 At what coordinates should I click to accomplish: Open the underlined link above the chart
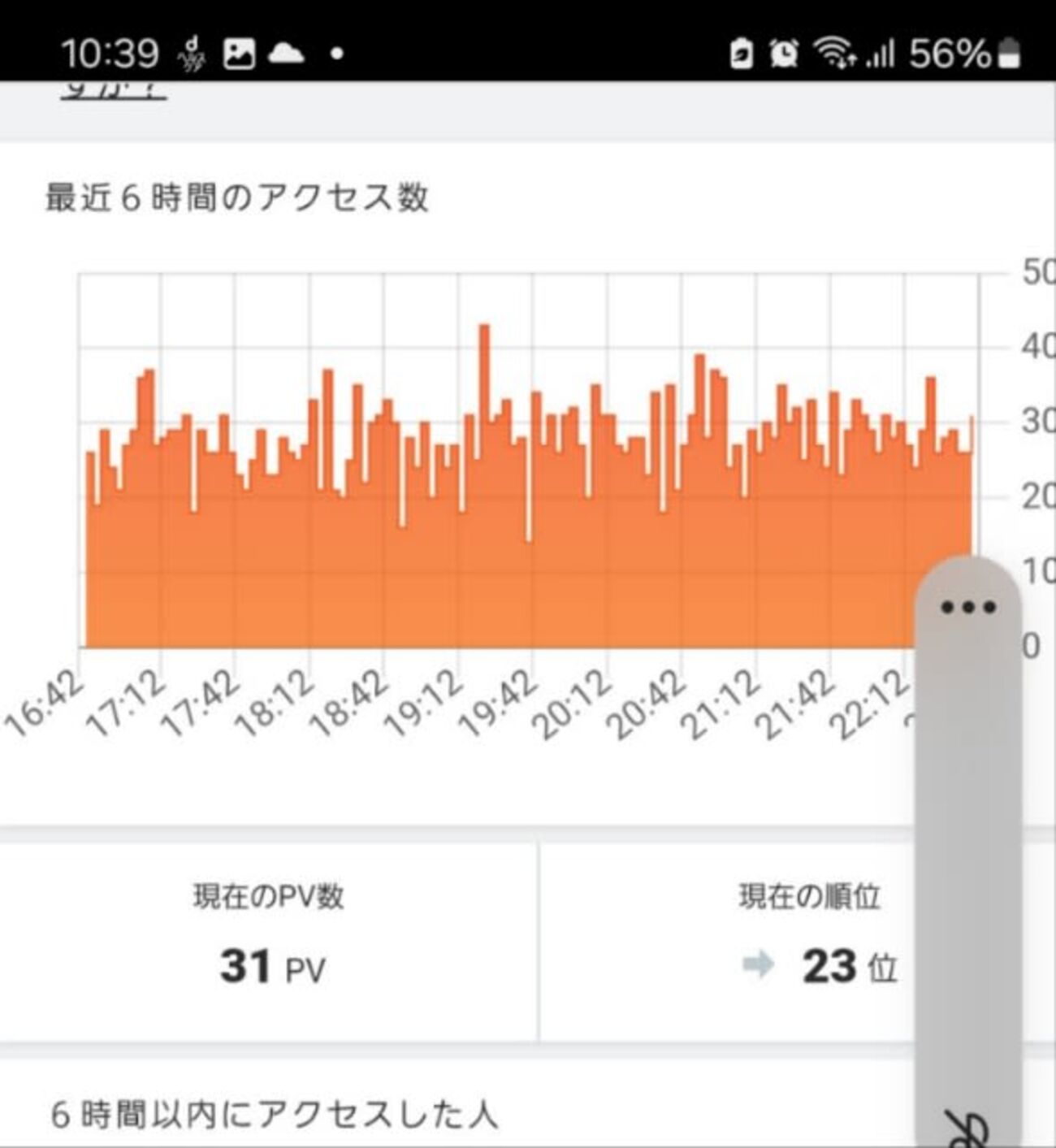(x=113, y=90)
